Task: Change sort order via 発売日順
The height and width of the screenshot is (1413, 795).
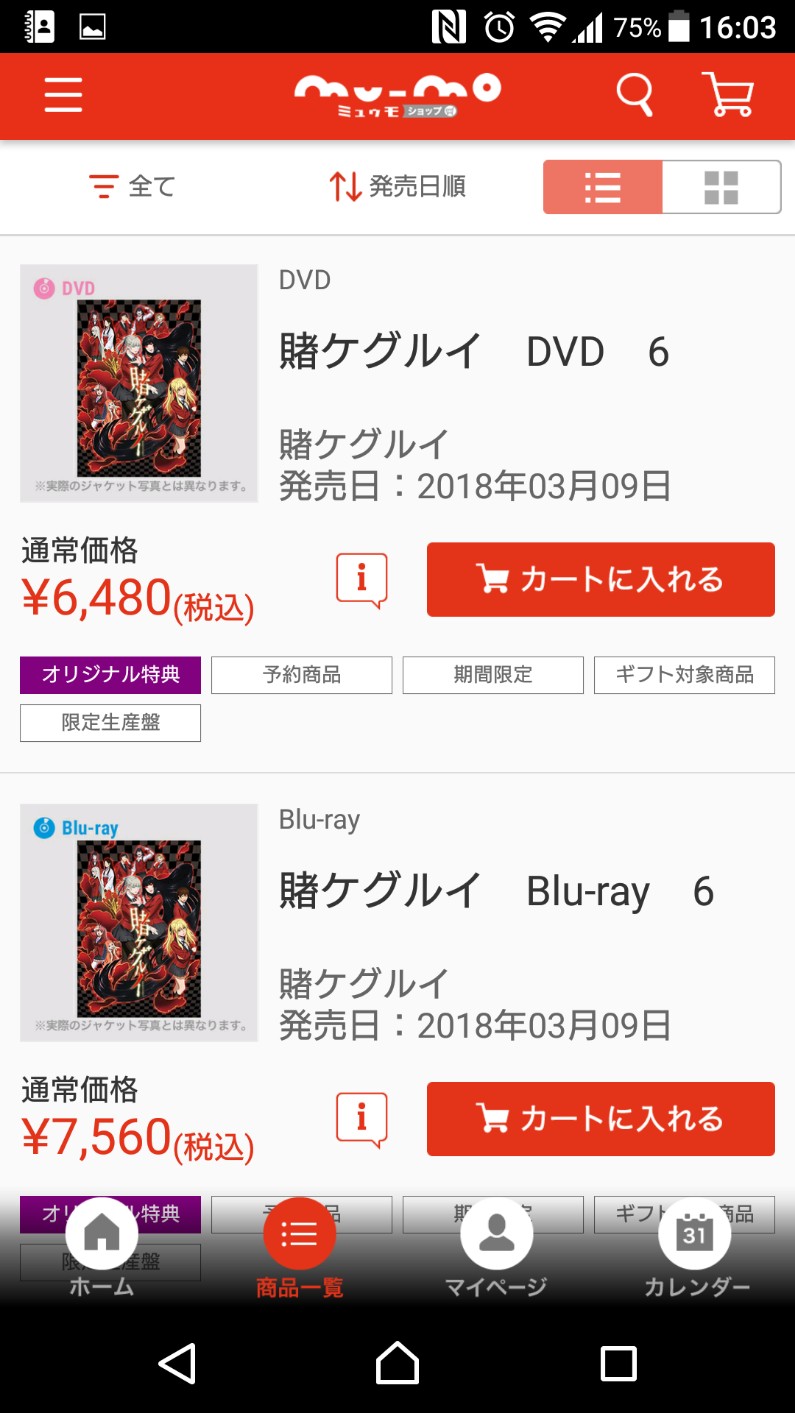Action: 397,187
